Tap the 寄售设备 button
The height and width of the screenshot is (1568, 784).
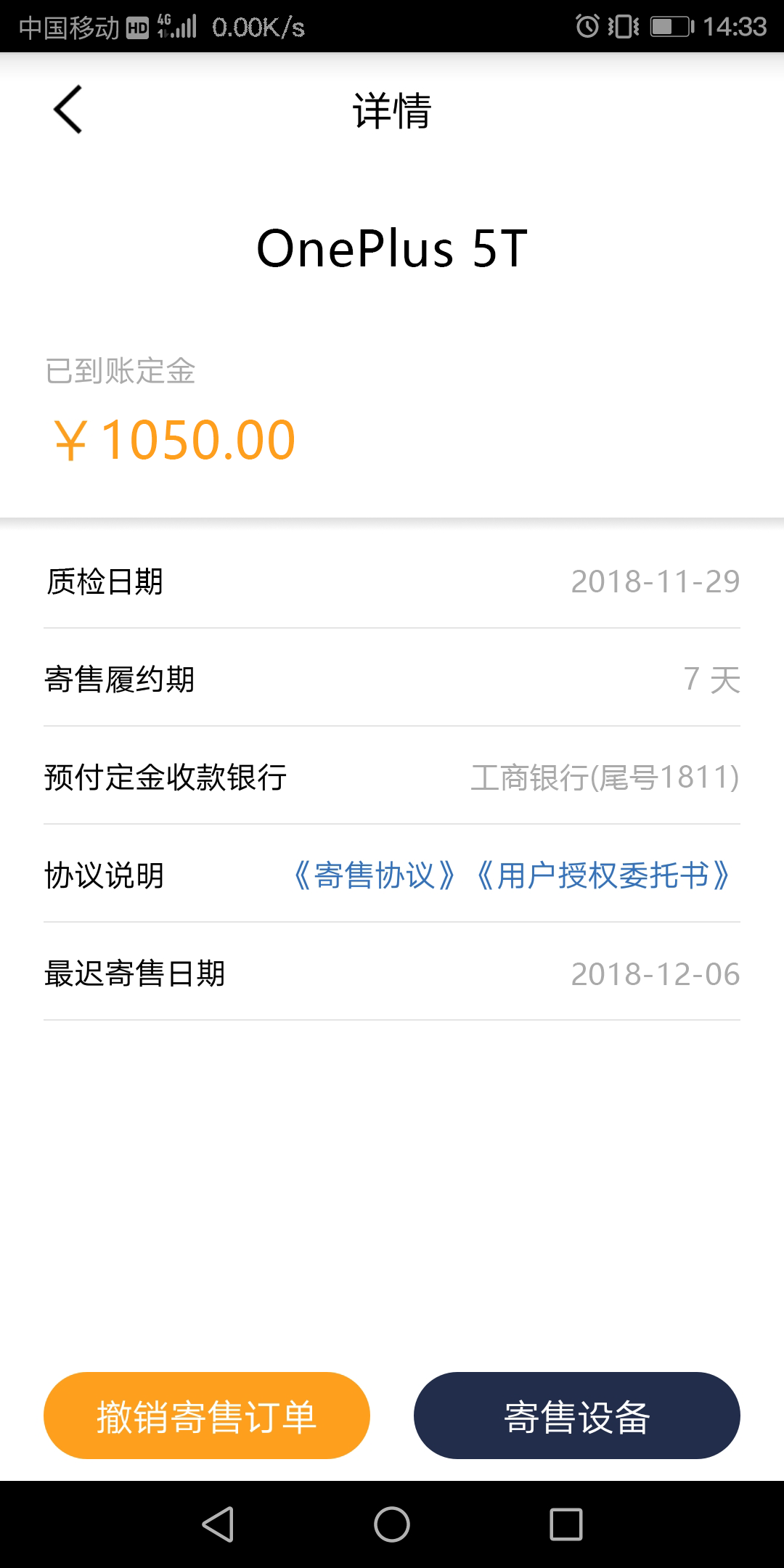pos(577,1416)
